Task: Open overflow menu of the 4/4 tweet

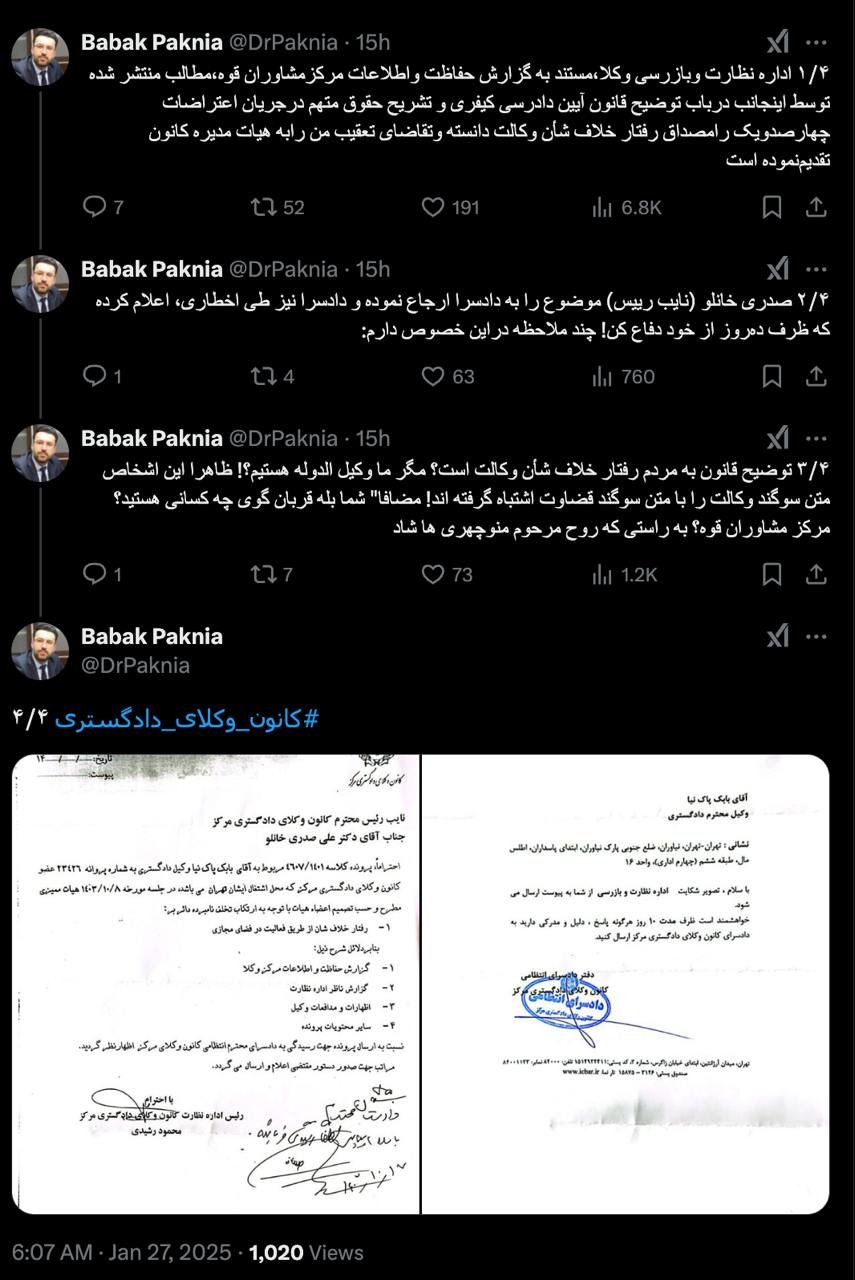Action: point(816,636)
